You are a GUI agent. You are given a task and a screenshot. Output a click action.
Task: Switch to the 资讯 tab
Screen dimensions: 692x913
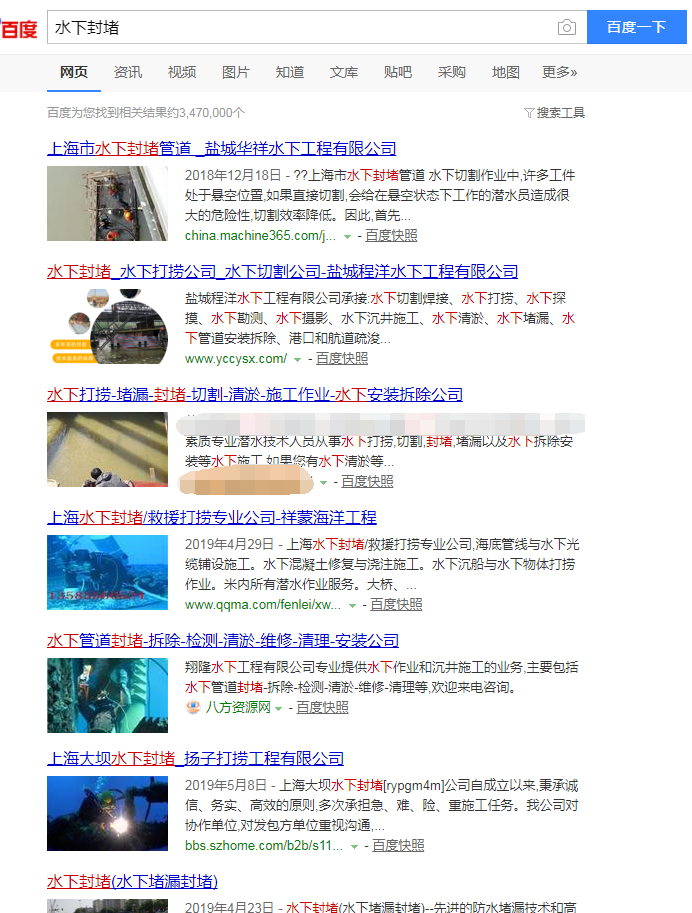pyautogui.click(x=128, y=72)
